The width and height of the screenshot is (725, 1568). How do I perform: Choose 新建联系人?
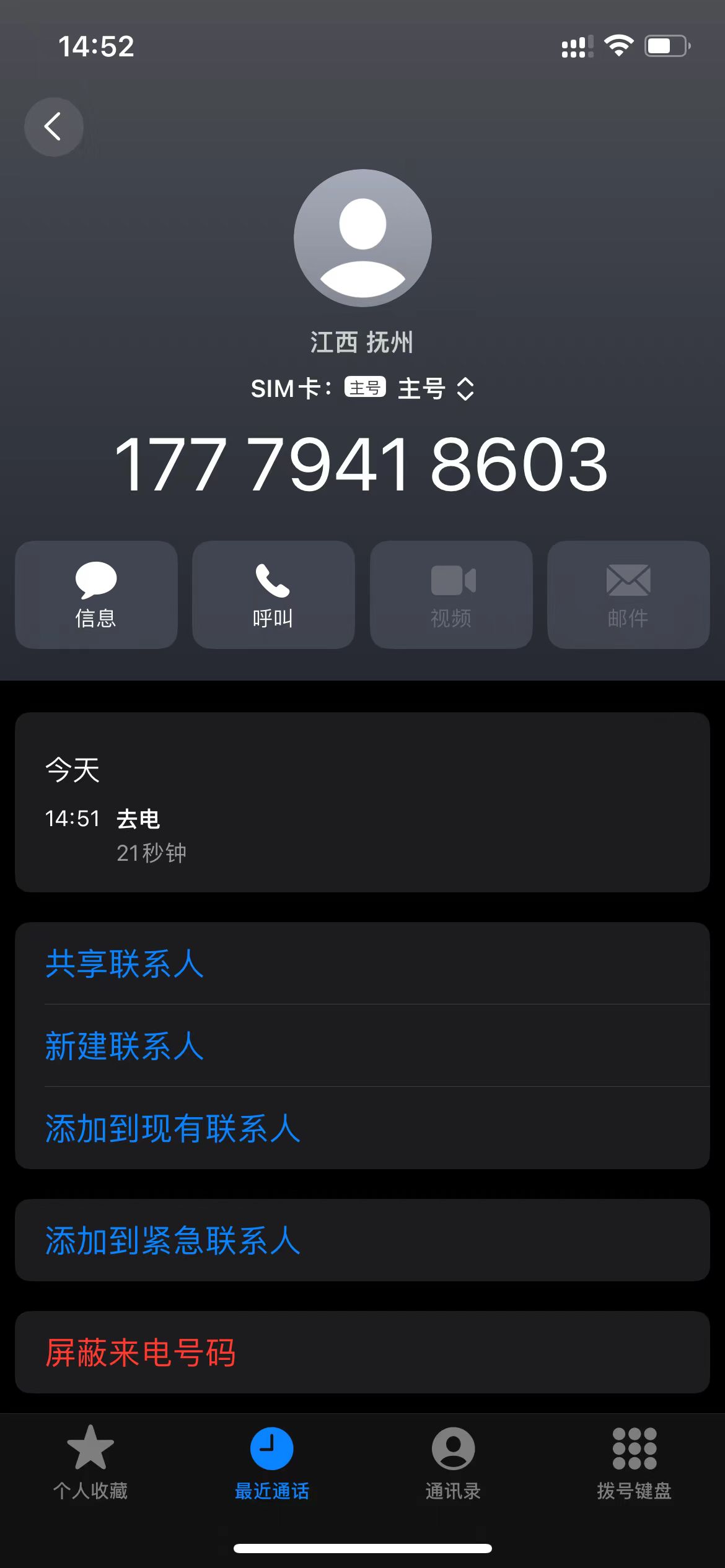pyautogui.click(x=362, y=1045)
